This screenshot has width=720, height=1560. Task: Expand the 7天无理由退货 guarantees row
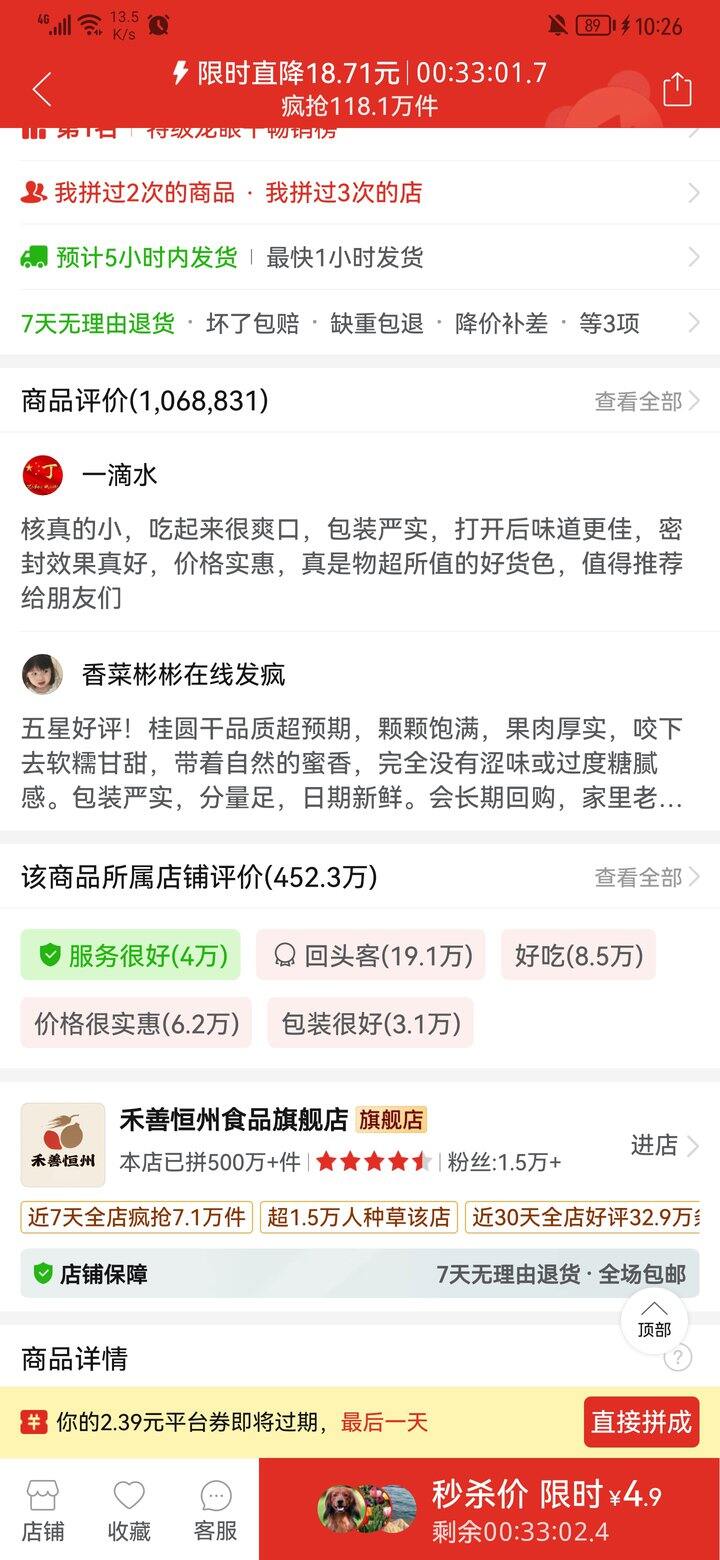[x=360, y=323]
